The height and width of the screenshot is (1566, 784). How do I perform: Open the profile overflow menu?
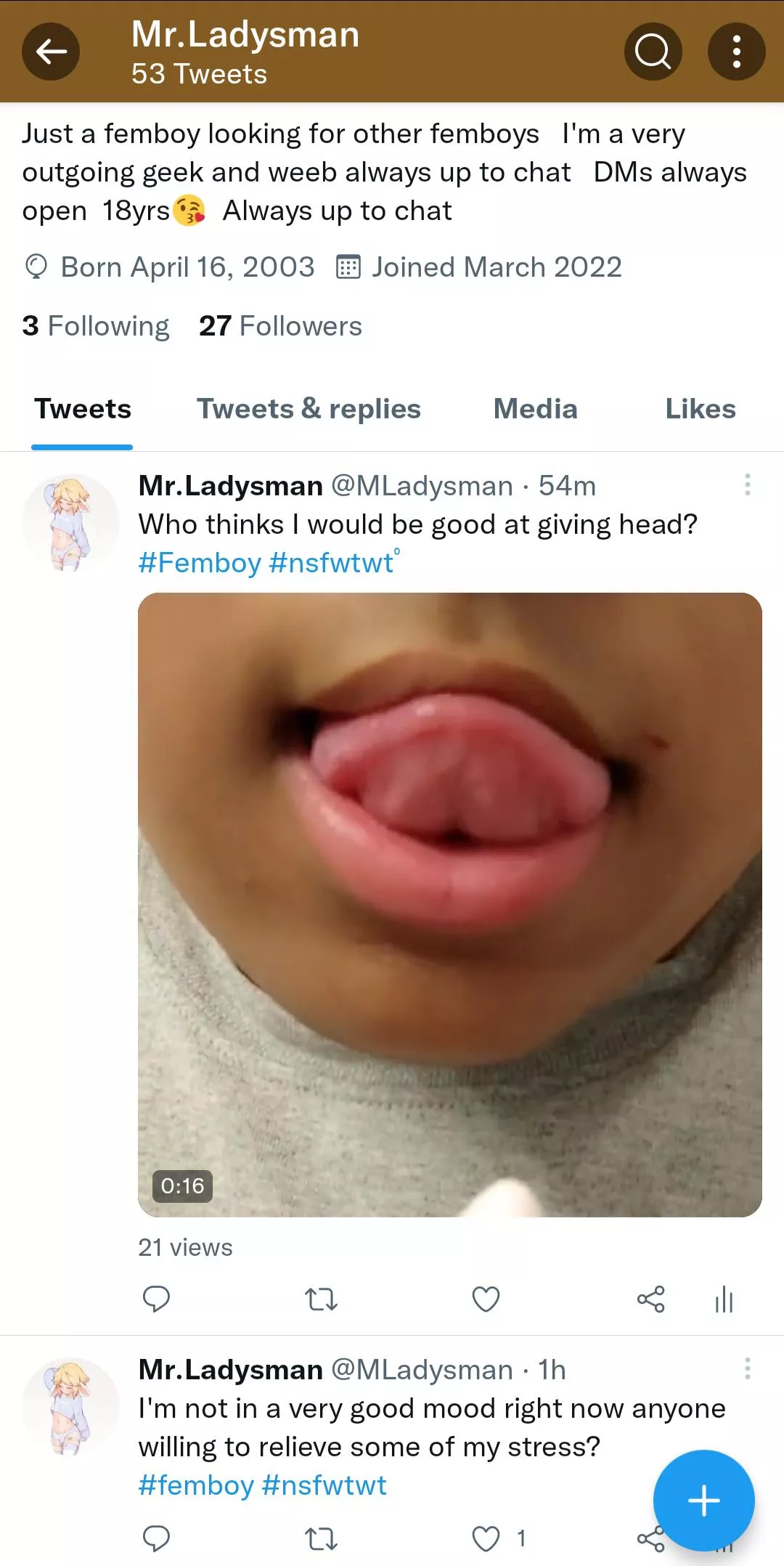pyautogui.click(x=736, y=52)
